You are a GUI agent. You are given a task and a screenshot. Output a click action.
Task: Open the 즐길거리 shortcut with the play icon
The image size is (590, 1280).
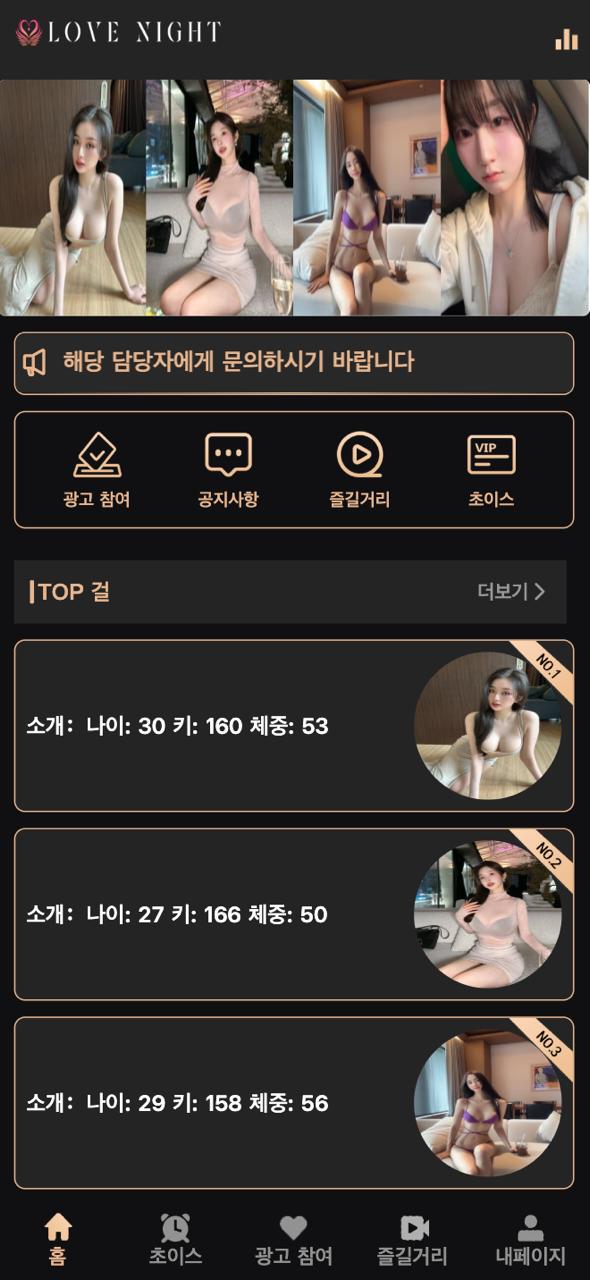pyautogui.click(x=359, y=470)
